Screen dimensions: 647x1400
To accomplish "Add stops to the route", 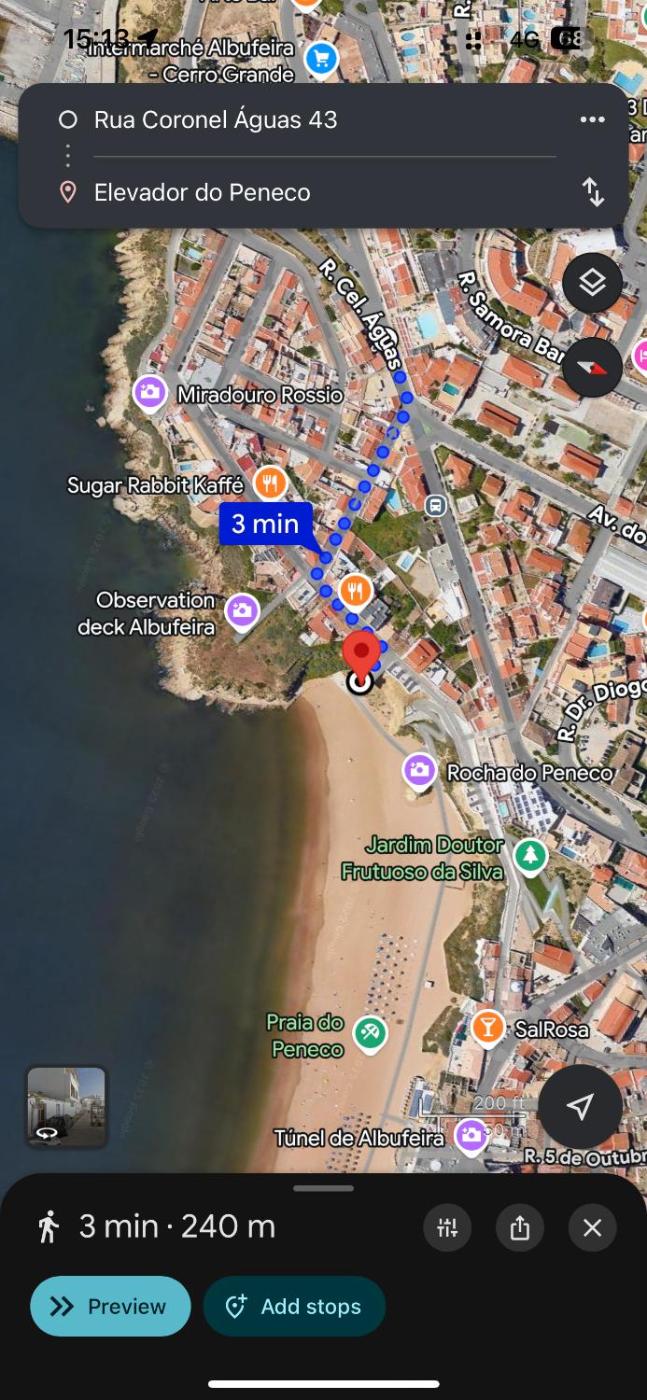I will point(294,1306).
